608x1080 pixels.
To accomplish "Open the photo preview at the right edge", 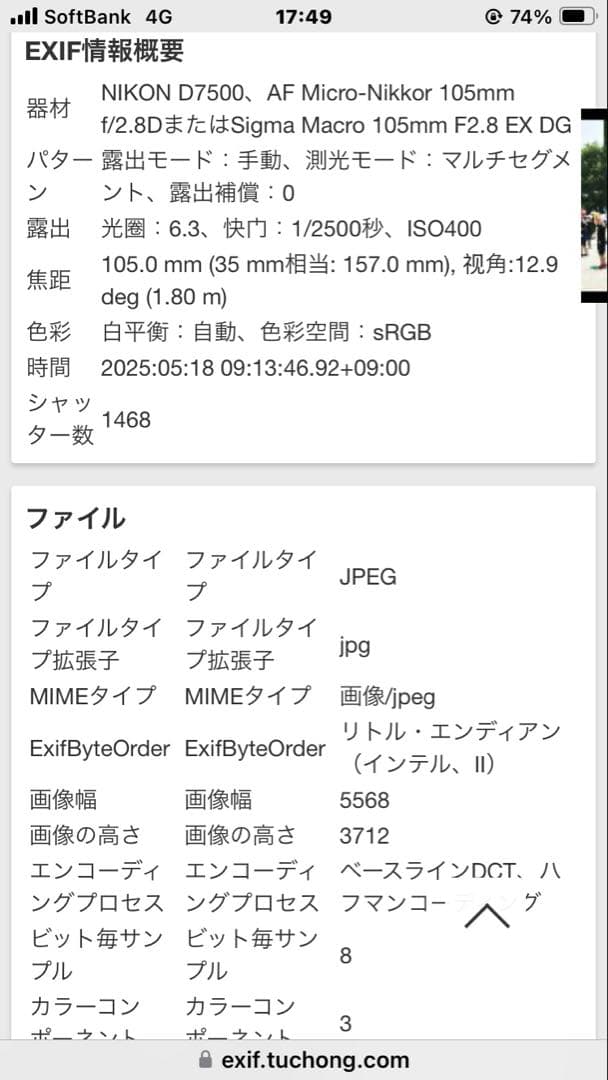I will click(594, 206).
